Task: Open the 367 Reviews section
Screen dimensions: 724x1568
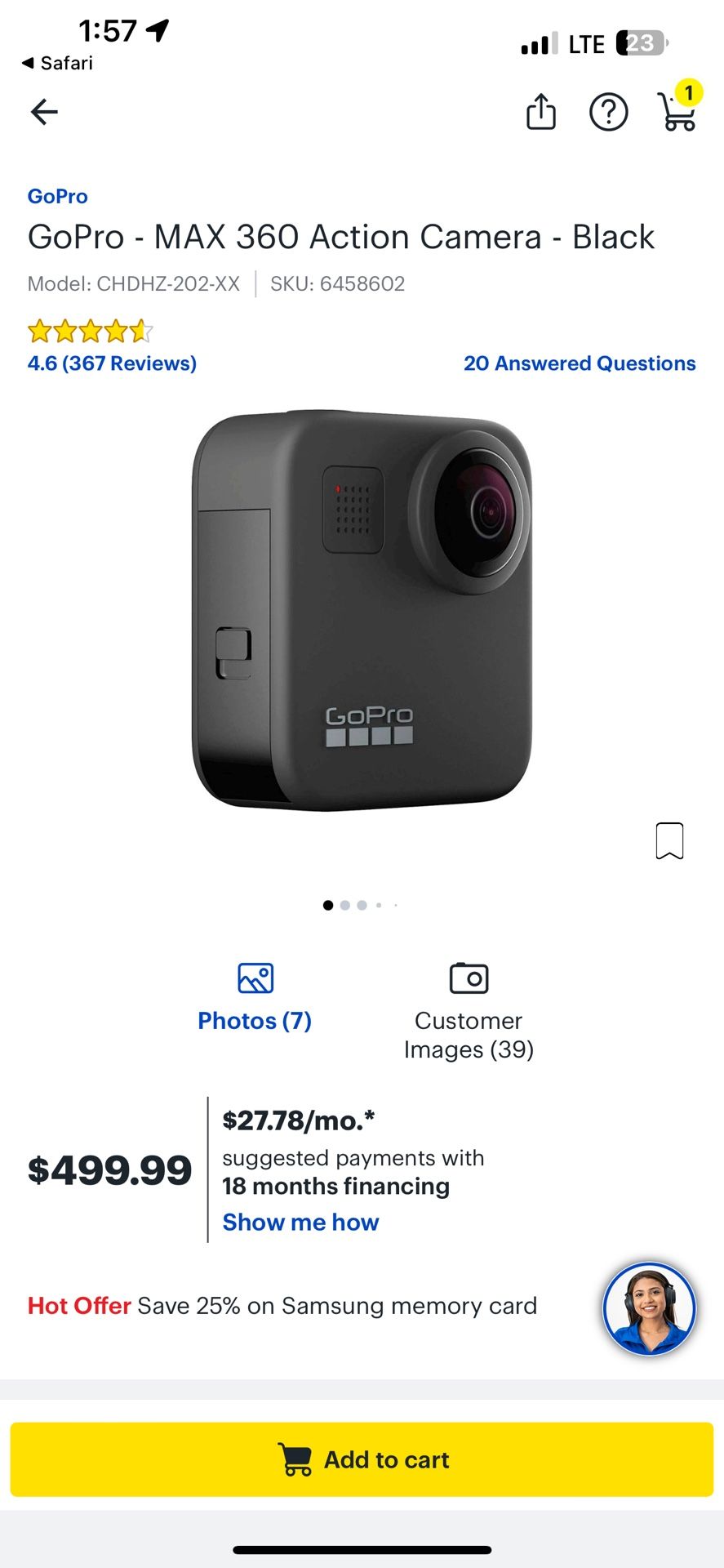Action: (111, 363)
